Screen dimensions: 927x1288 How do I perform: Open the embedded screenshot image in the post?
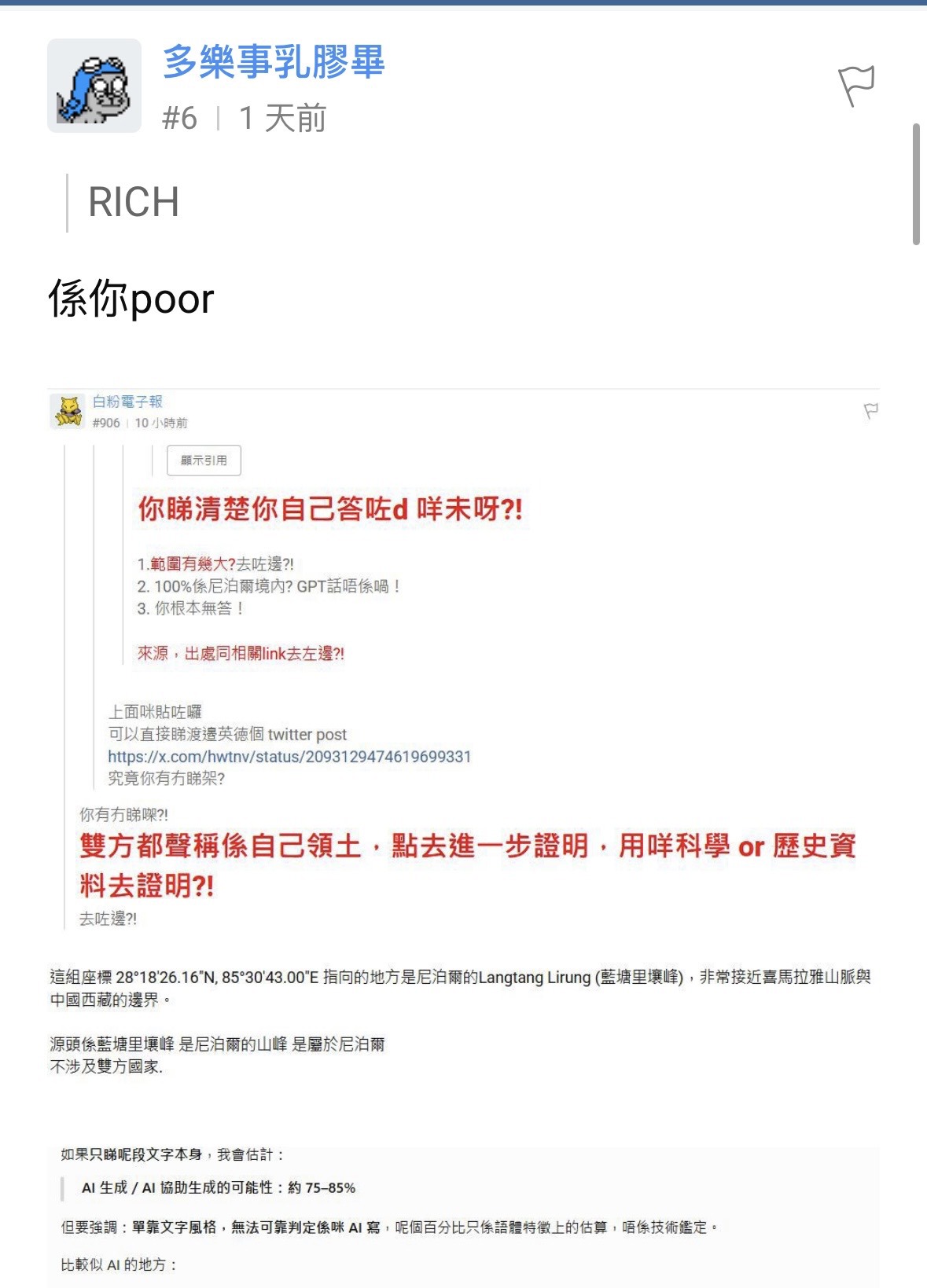click(463, 838)
